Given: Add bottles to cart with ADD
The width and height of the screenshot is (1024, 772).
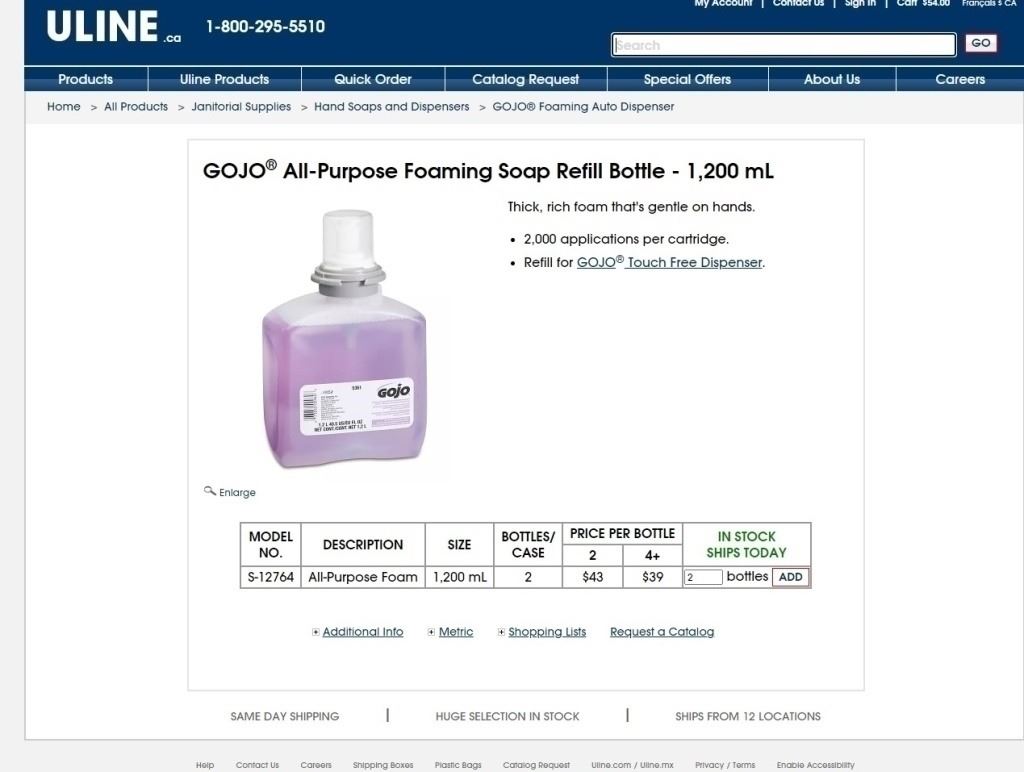Looking at the screenshot, I should [790, 577].
